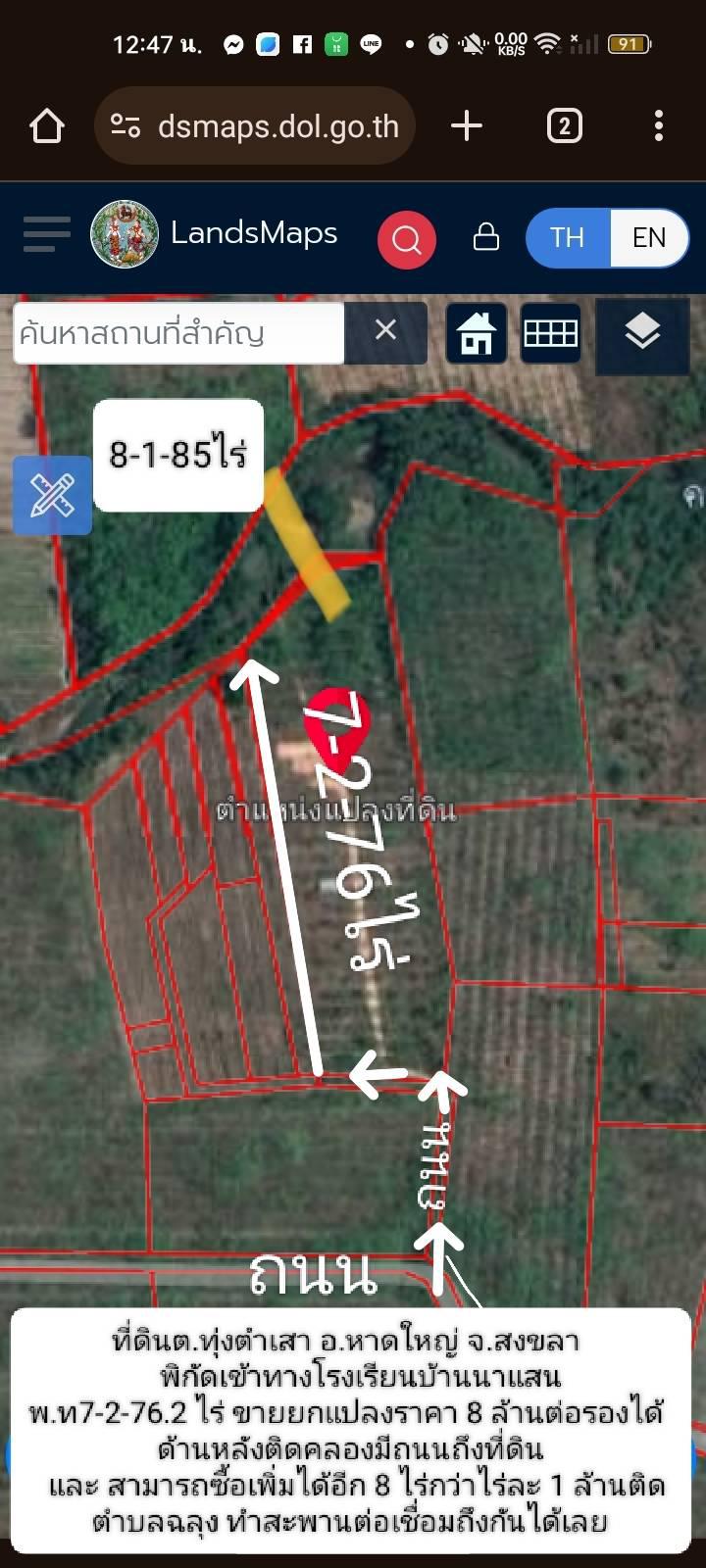Open the ruler measuring tool
This screenshot has width=706, height=1568.
tap(52, 495)
